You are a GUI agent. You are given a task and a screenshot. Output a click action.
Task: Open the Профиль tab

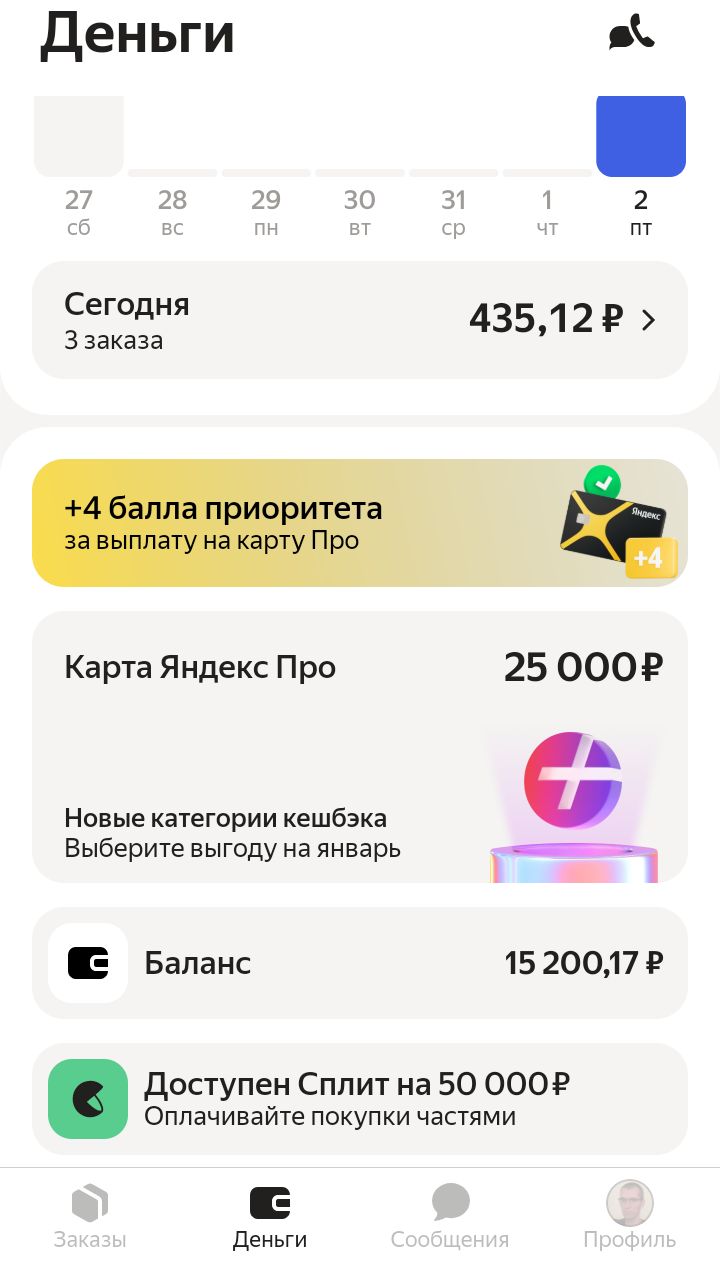(x=630, y=1217)
